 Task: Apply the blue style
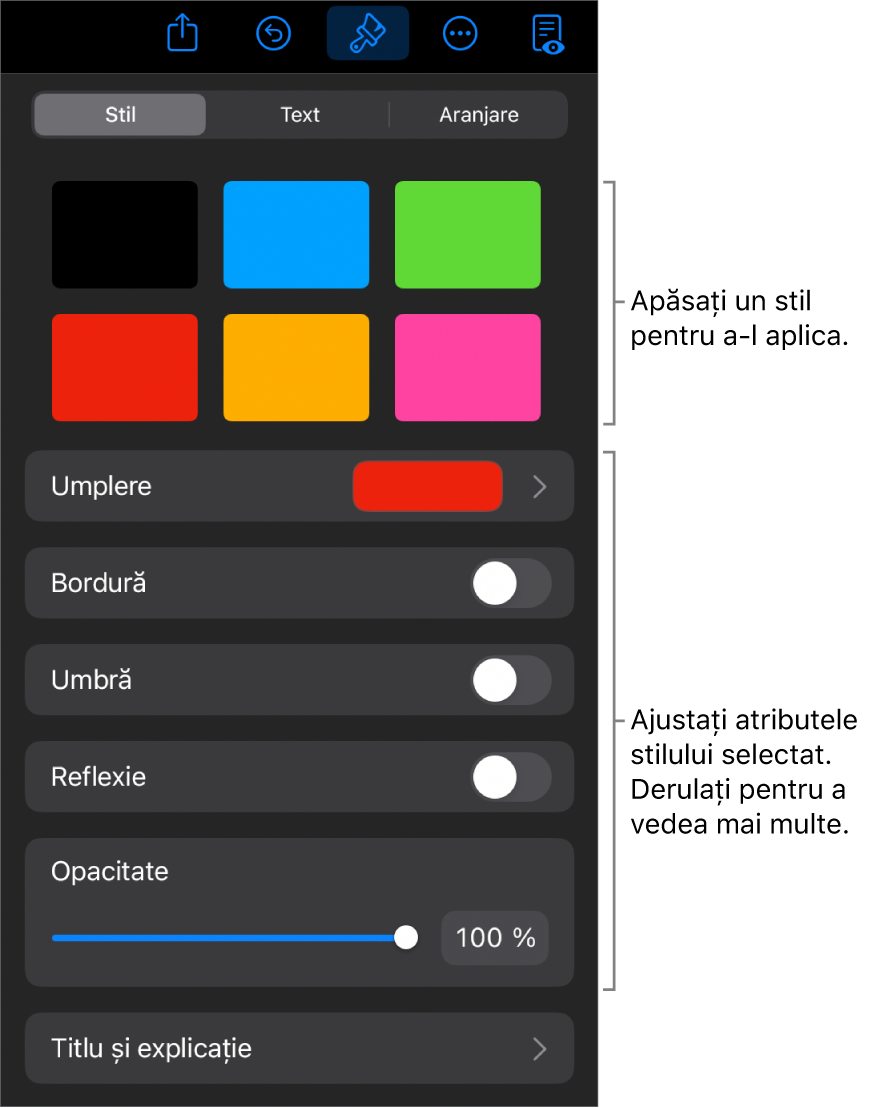(296, 235)
